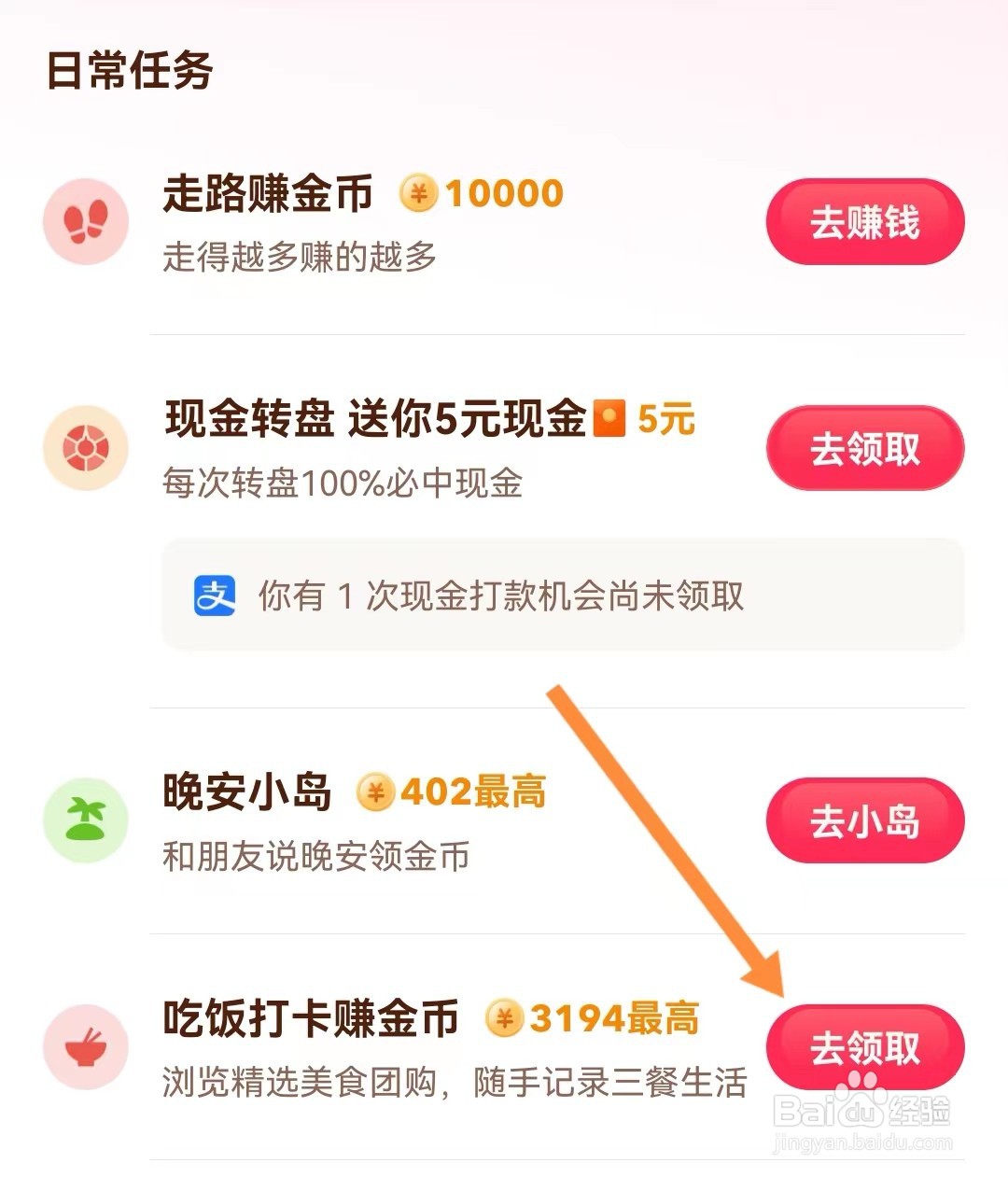
Task: Click the coin icon beside 402最高
Action: 376,792
